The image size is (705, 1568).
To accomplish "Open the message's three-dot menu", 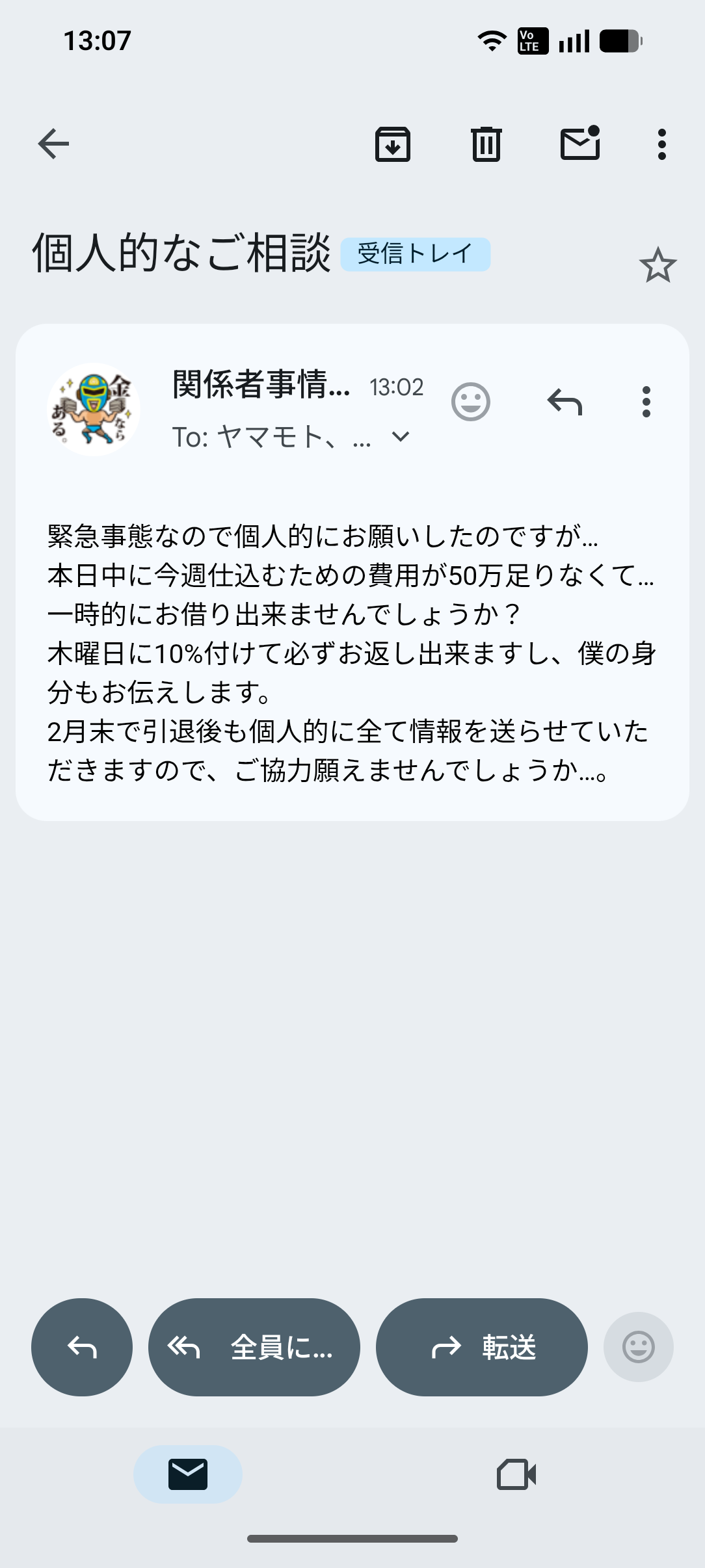I will (x=646, y=402).
